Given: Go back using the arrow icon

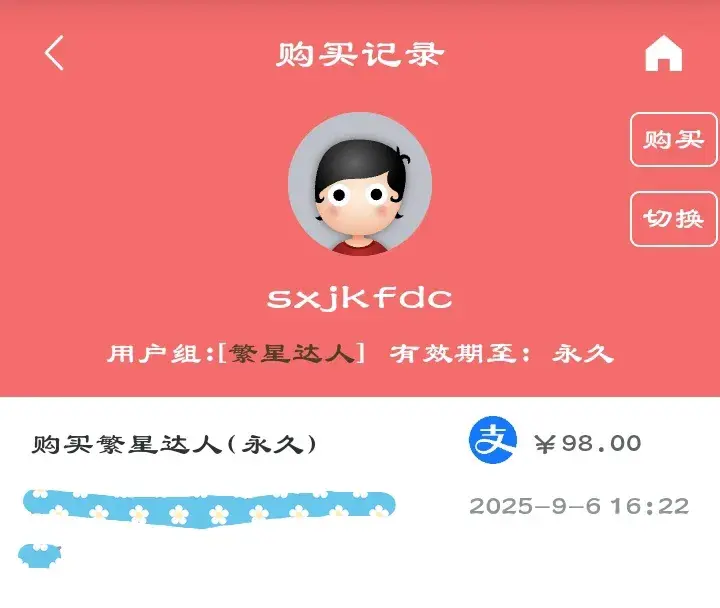Looking at the screenshot, I should (55, 53).
